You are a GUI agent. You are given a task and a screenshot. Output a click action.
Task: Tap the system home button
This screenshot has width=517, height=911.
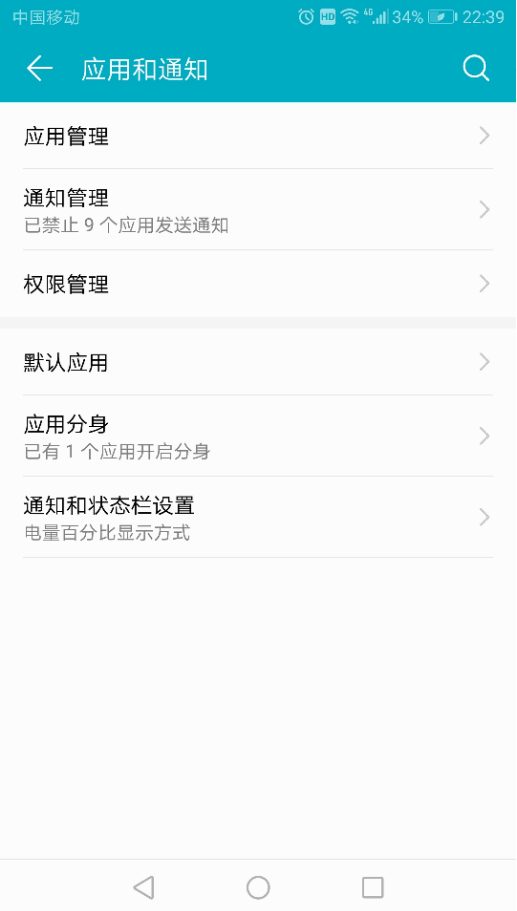(x=258, y=887)
